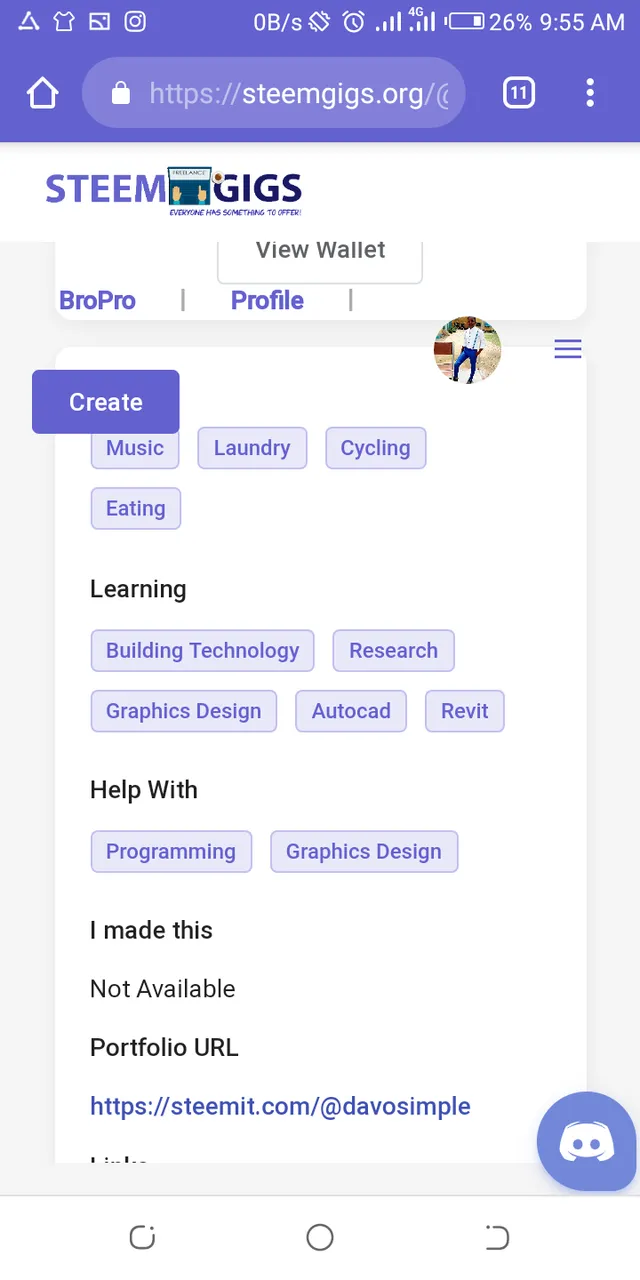Open the browser home page
The height and width of the screenshot is (1280, 640).
click(x=43, y=94)
